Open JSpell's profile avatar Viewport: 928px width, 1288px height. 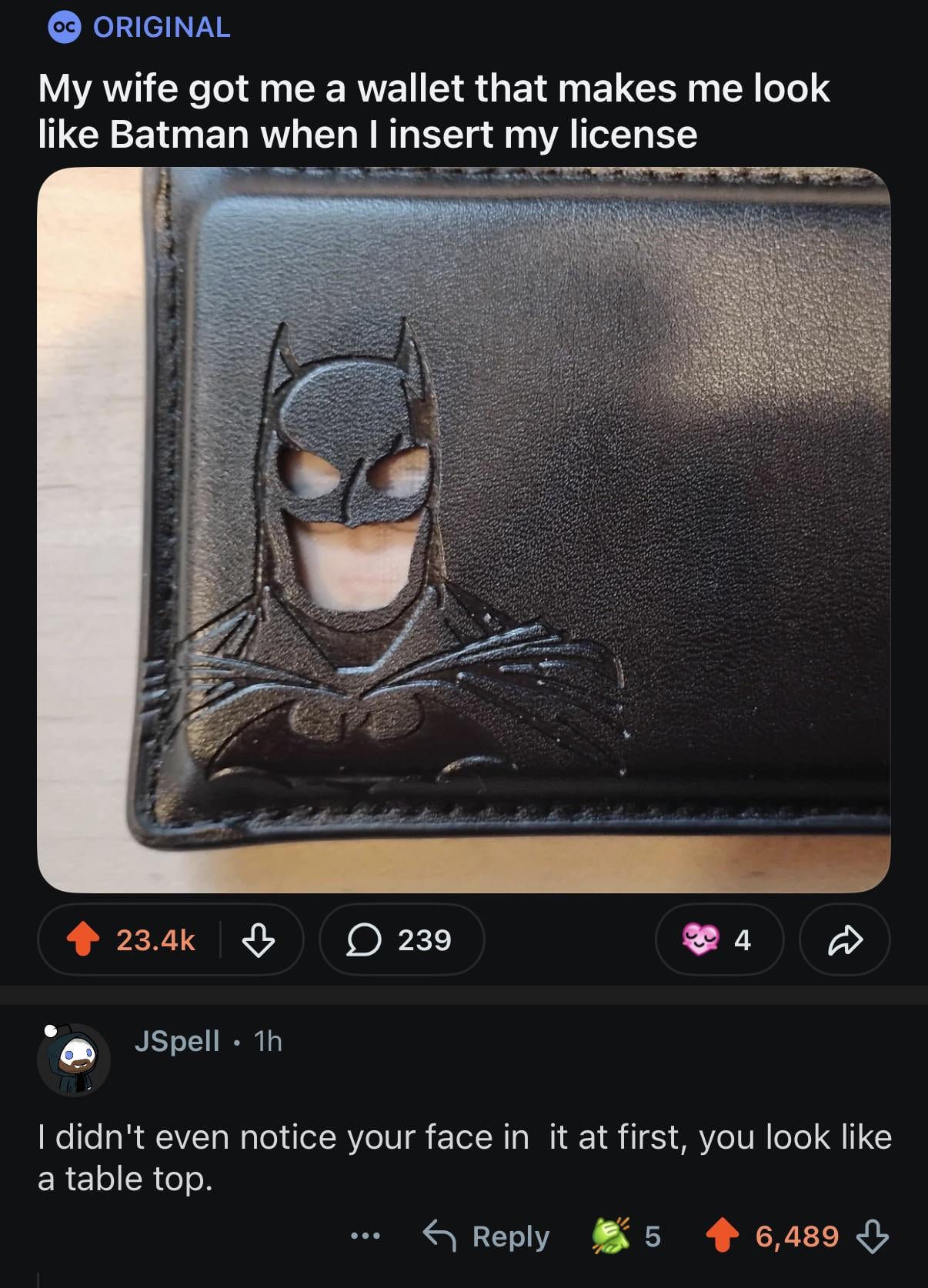(x=73, y=1059)
